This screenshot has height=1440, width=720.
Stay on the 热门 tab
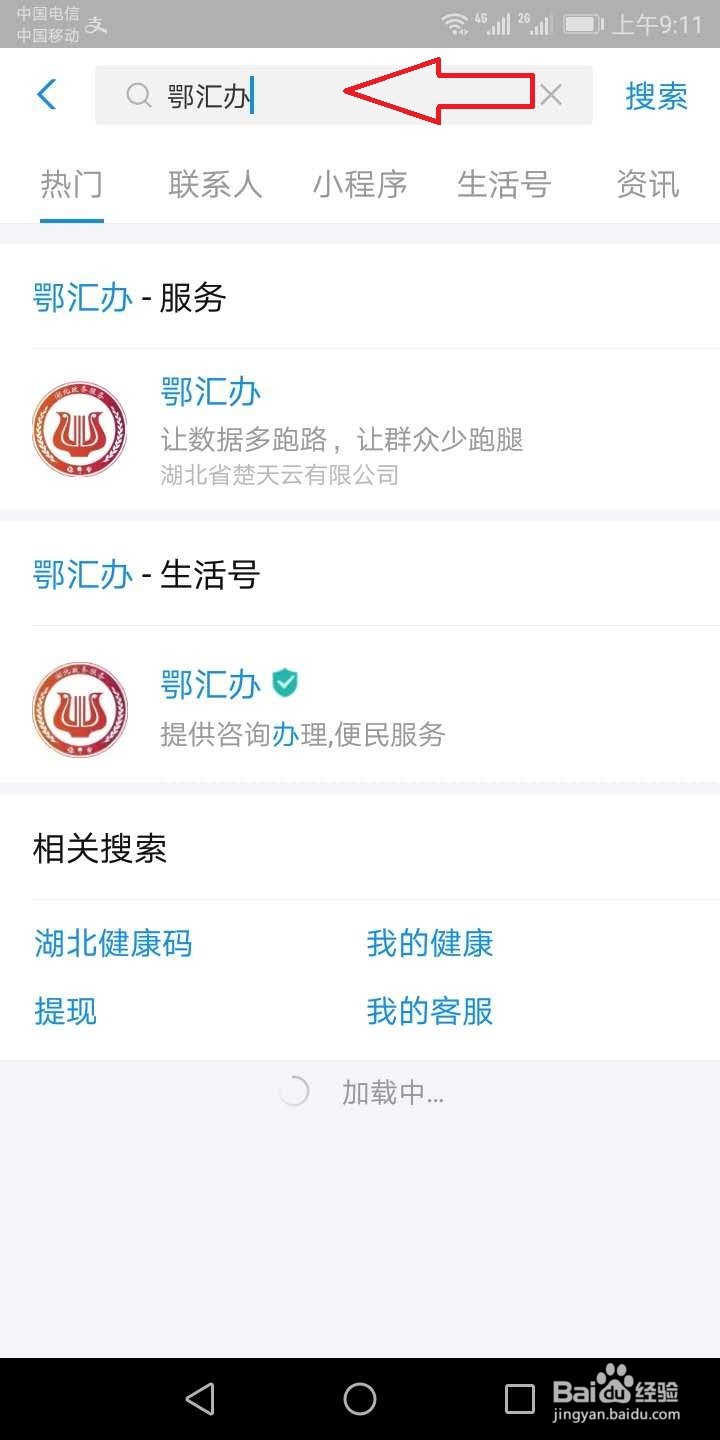coord(71,184)
